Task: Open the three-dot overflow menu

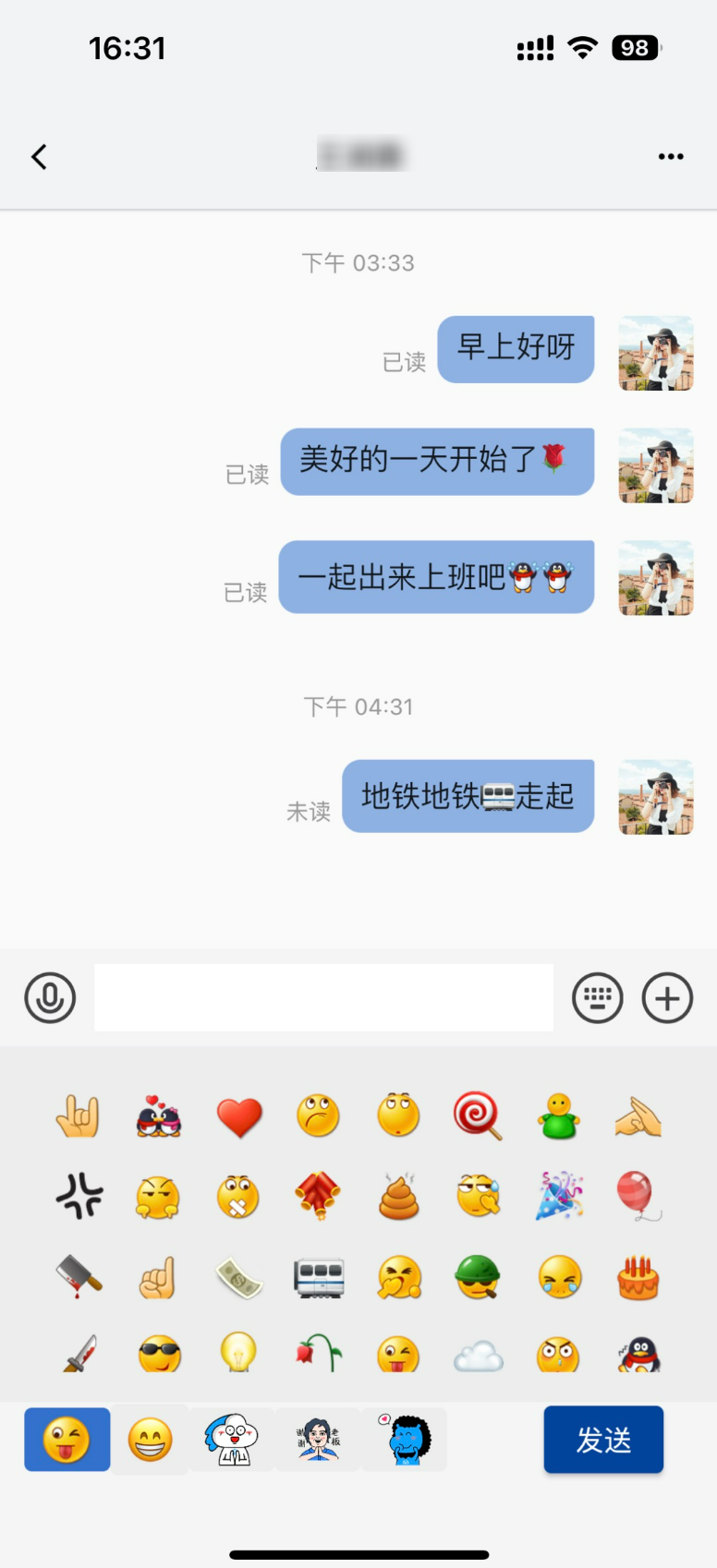Action: point(671,157)
